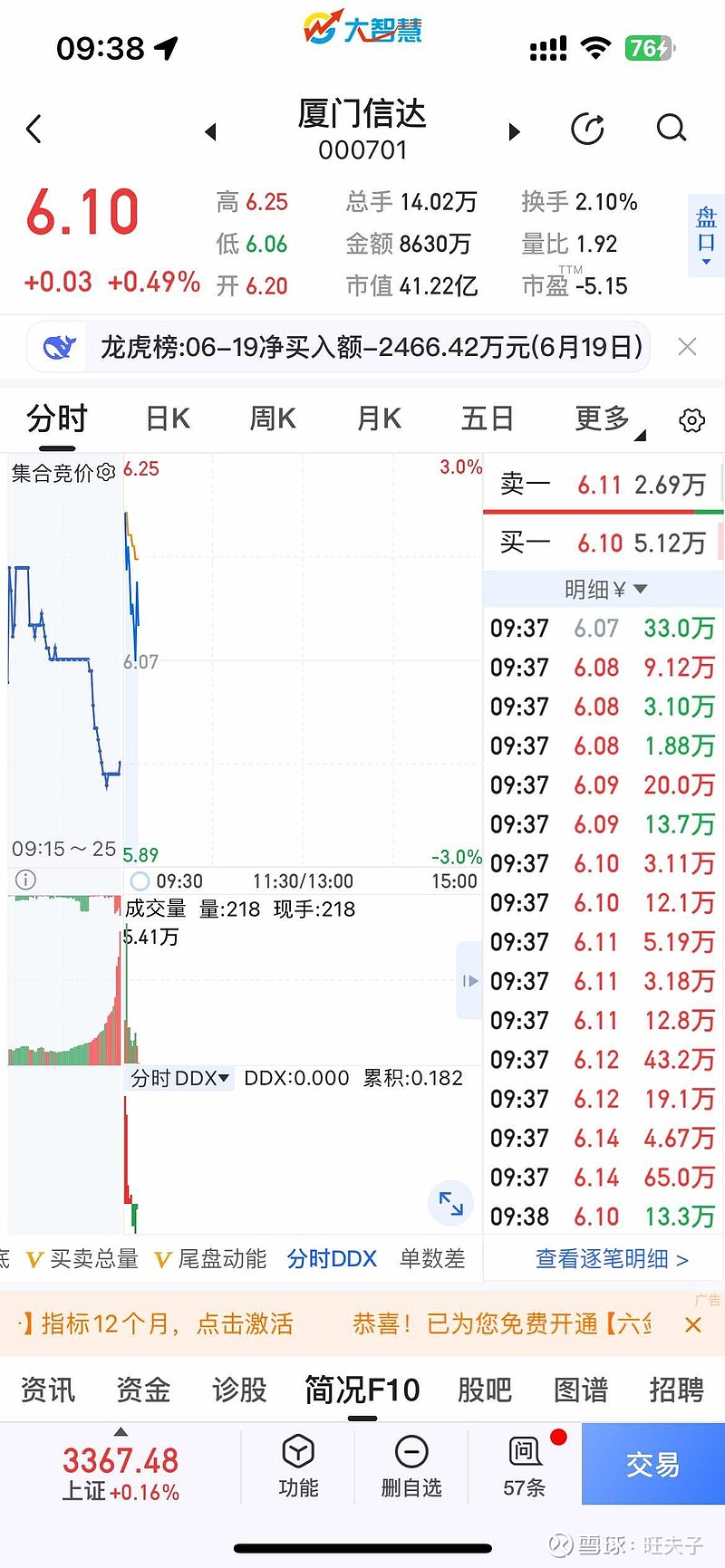The width and height of the screenshot is (725, 1568).
Task: Close the promotional ad banner
Action: tap(693, 1324)
